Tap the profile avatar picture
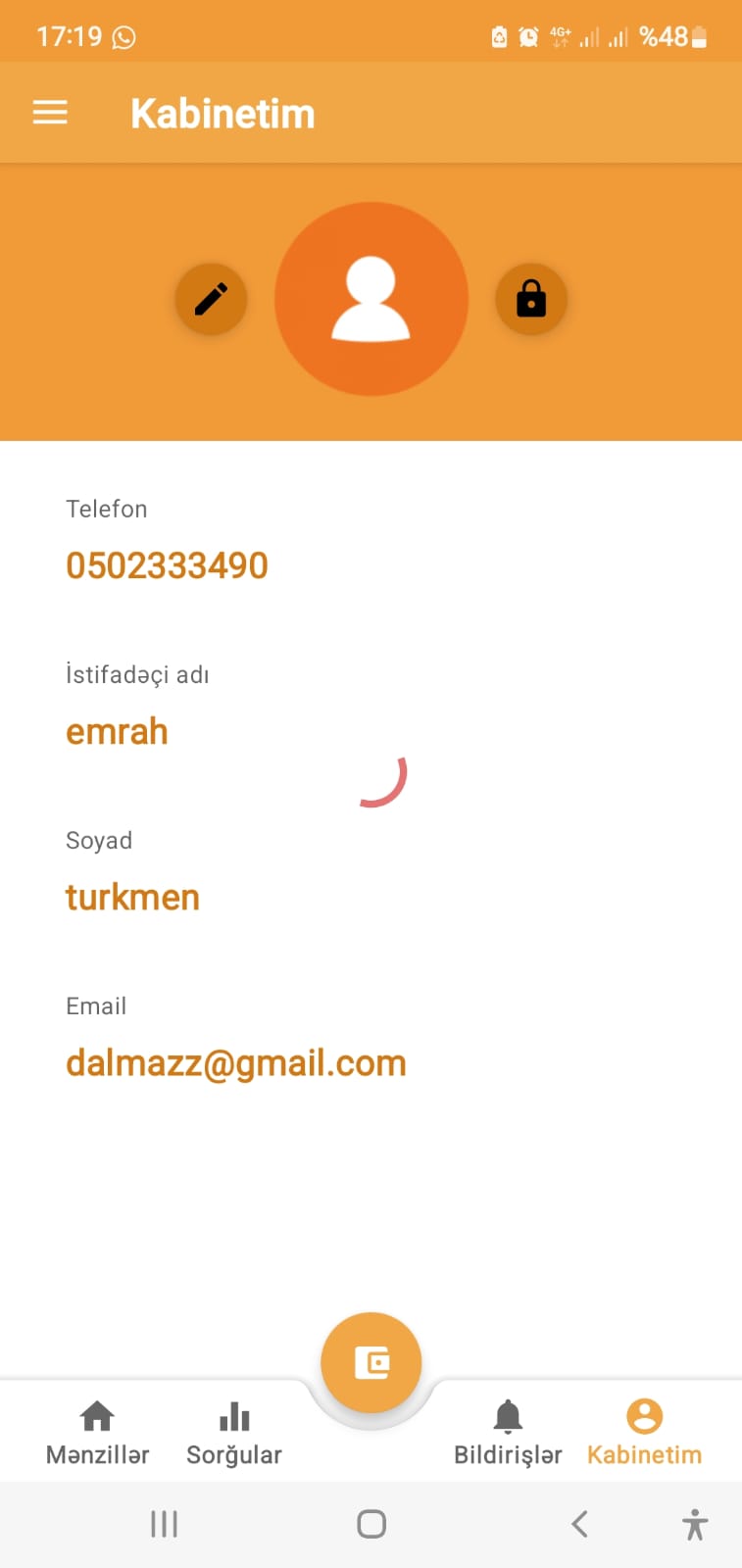This screenshot has height=1568, width=742. pyautogui.click(x=371, y=299)
